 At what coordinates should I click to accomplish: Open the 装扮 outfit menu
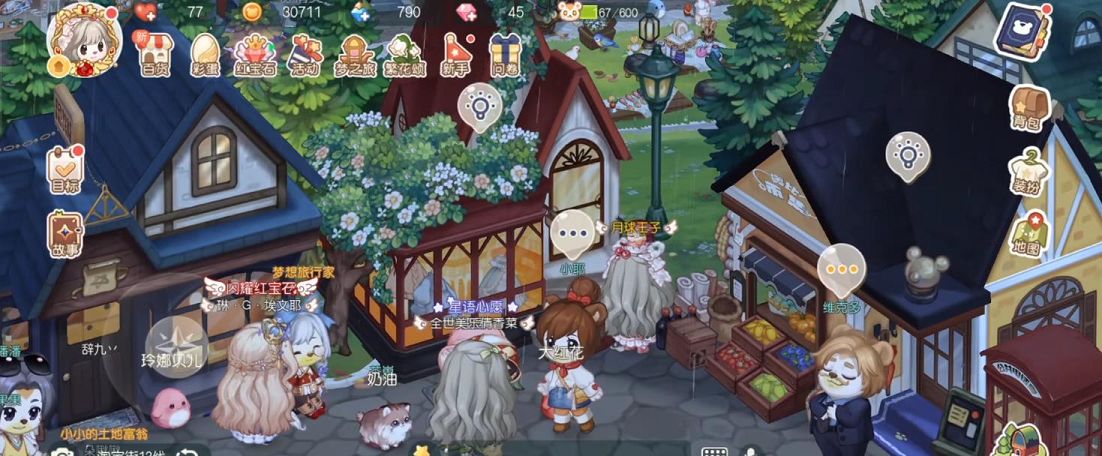click(x=1028, y=172)
